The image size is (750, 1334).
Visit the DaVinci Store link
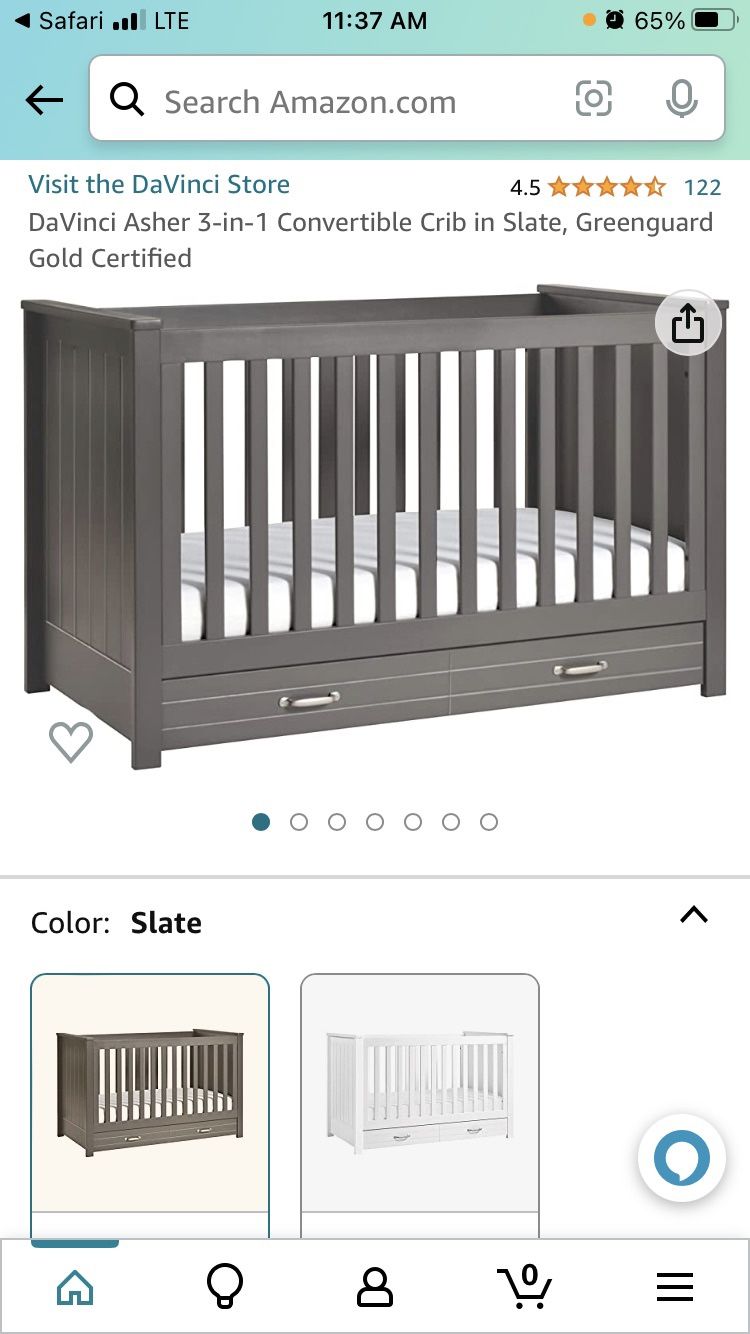[x=159, y=185]
